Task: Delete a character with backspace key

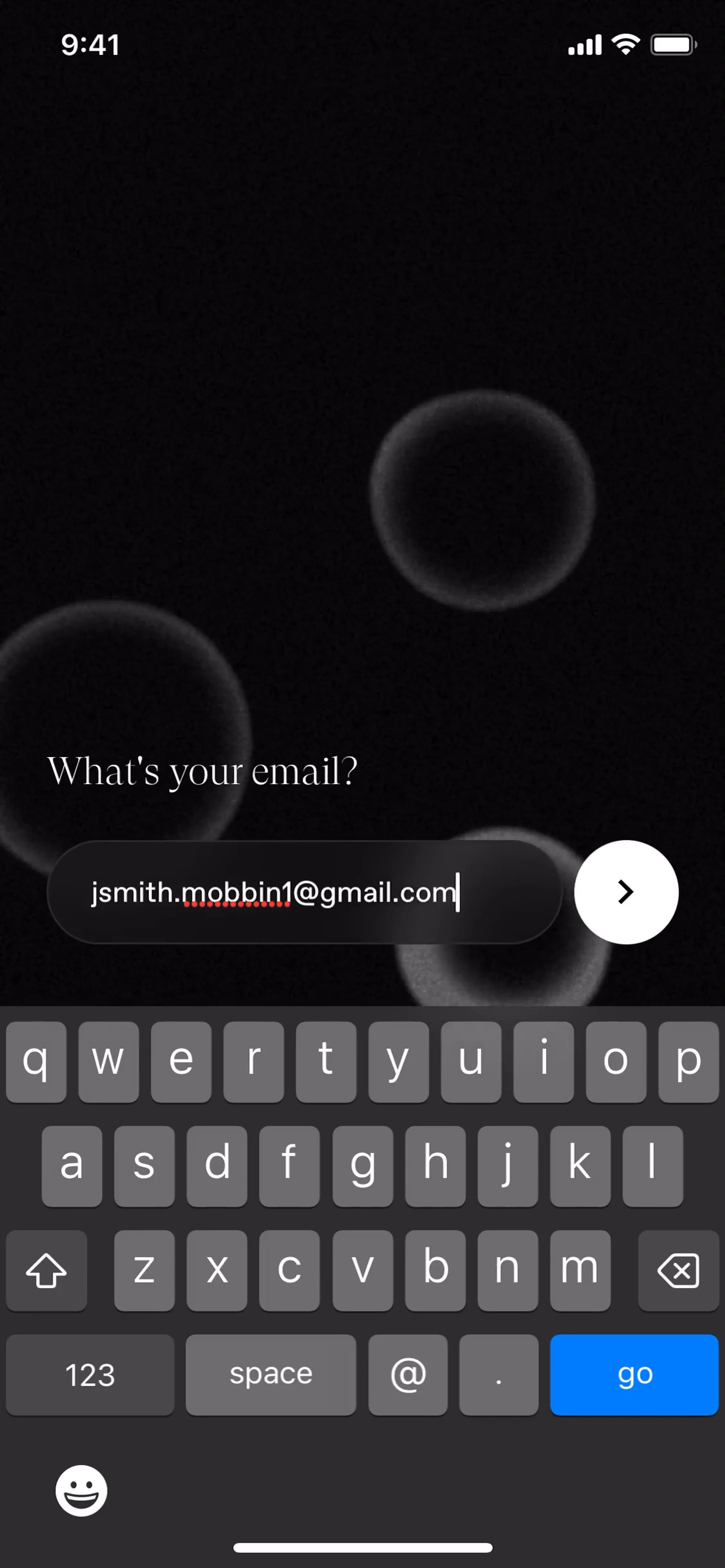Action: click(x=677, y=1271)
